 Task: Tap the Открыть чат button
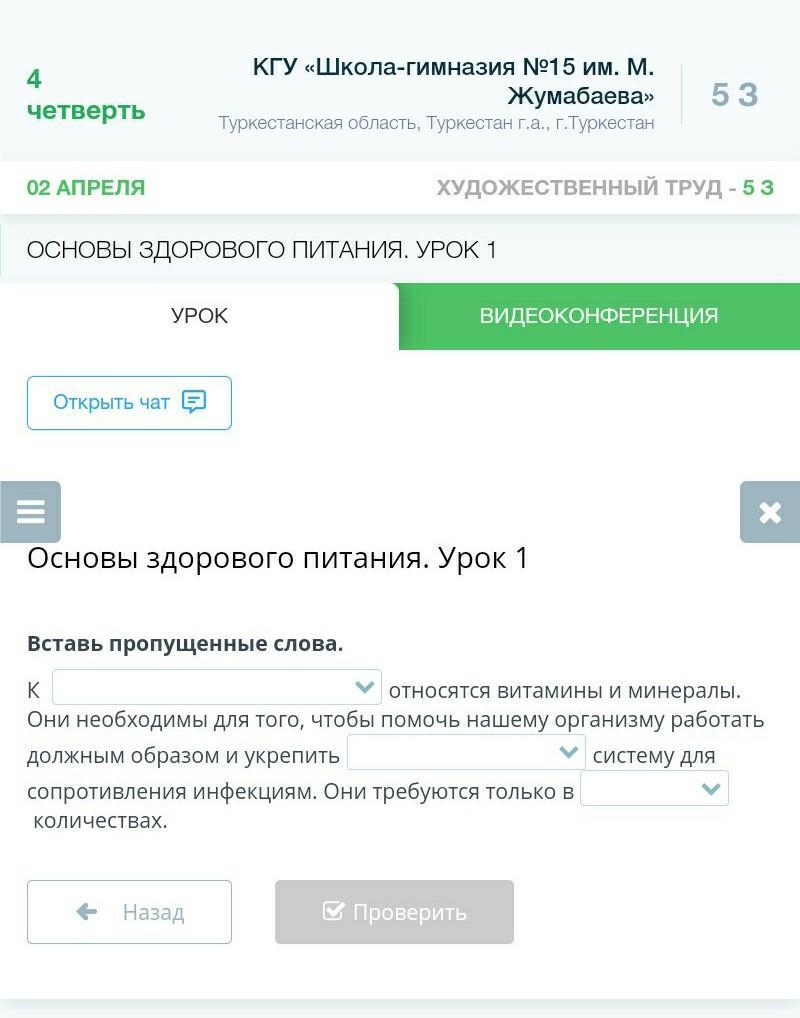(129, 403)
